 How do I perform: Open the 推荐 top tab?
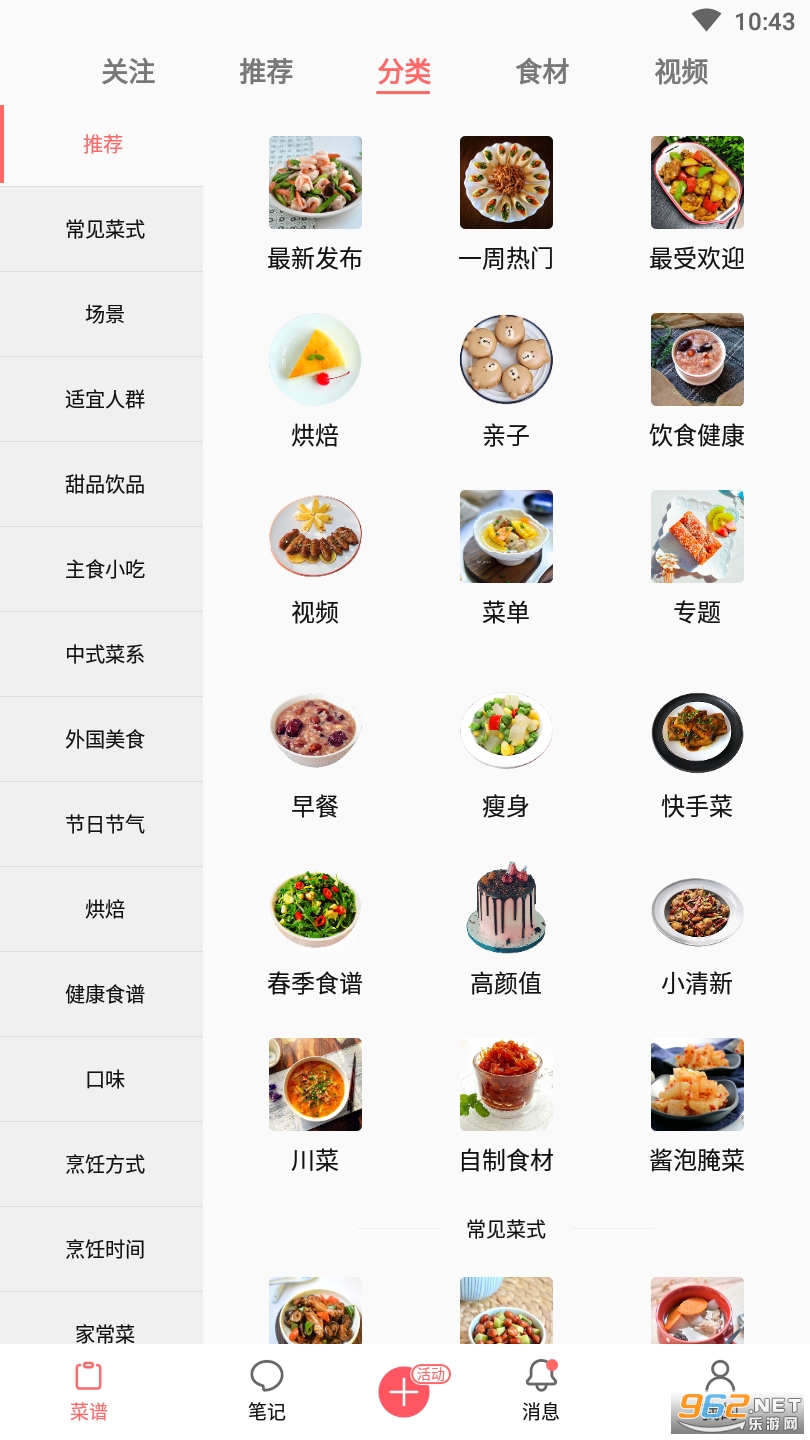tap(266, 72)
